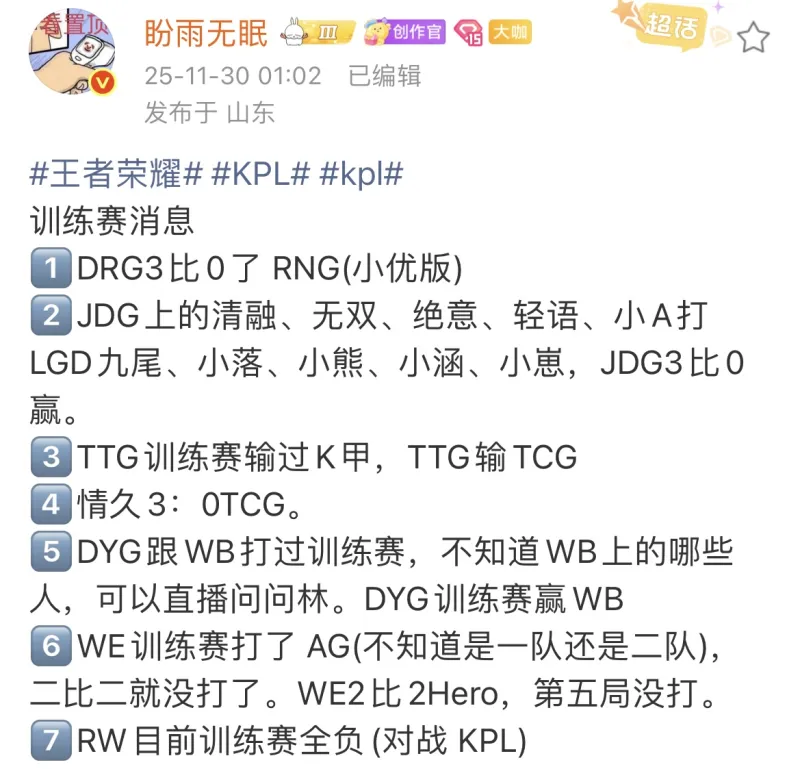The image size is (800, 769).
Task: Favorite this post with the star icon
Action: click(755, 39)
